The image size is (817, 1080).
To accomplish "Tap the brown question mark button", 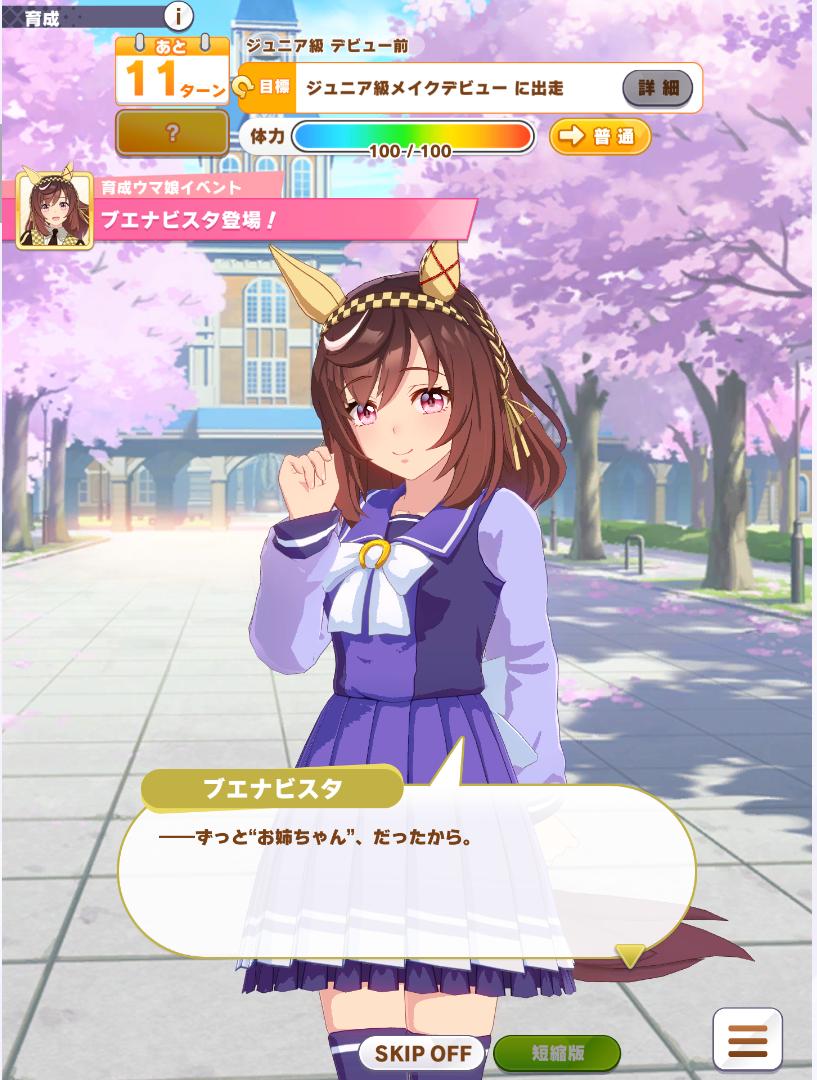I will coord(172,133).
